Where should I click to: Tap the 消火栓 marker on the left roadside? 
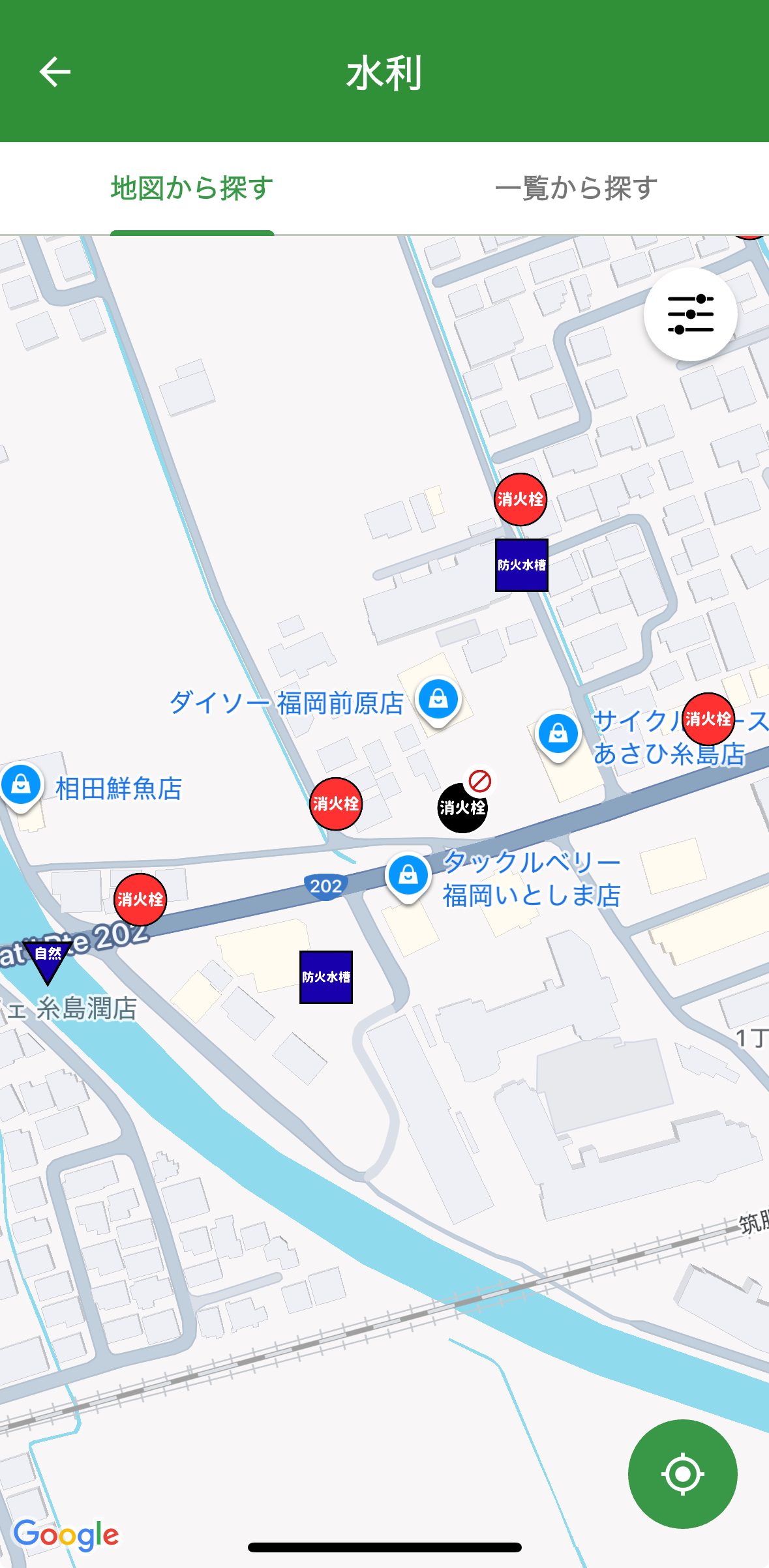click(140, 899)
